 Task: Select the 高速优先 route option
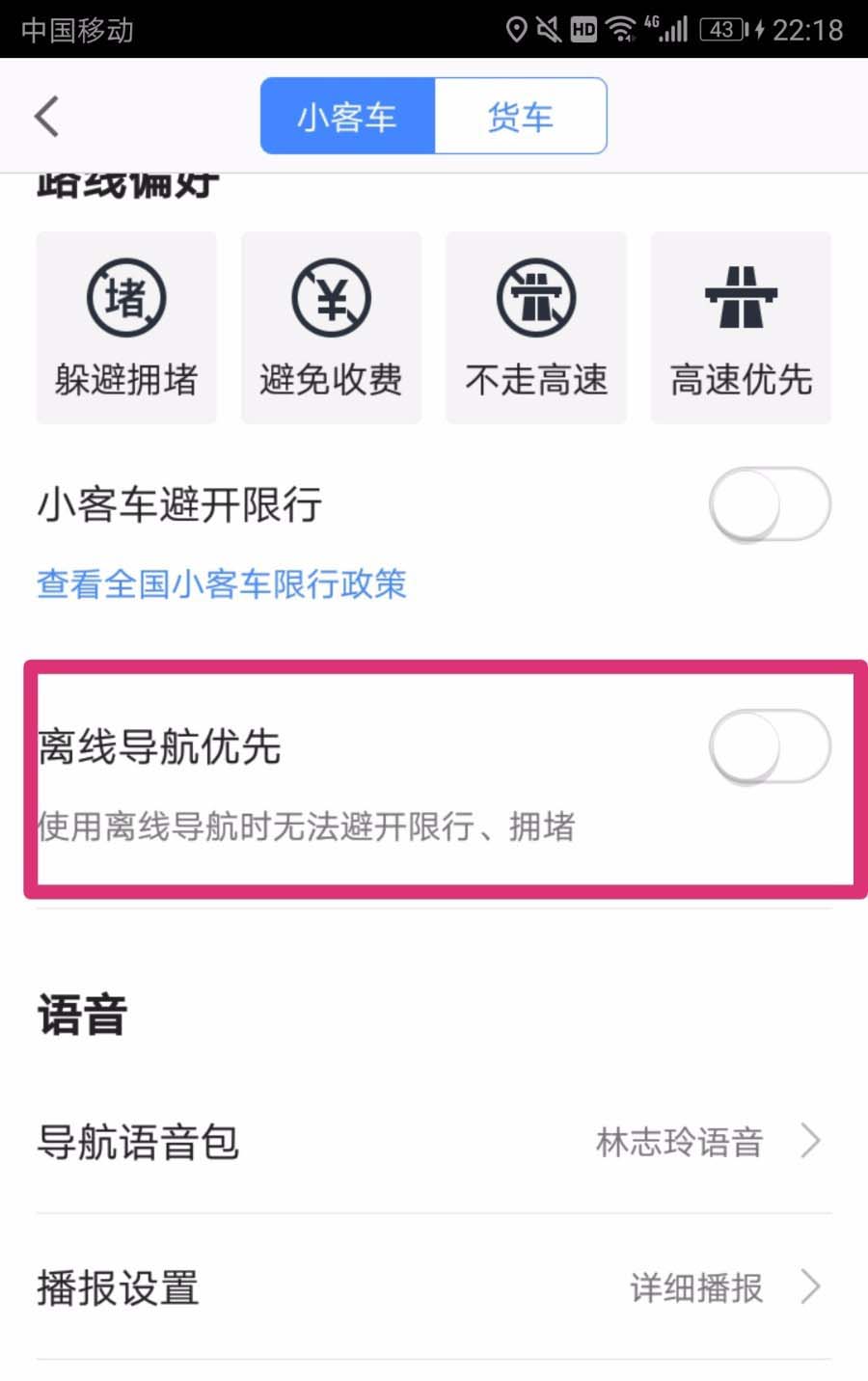741,328
